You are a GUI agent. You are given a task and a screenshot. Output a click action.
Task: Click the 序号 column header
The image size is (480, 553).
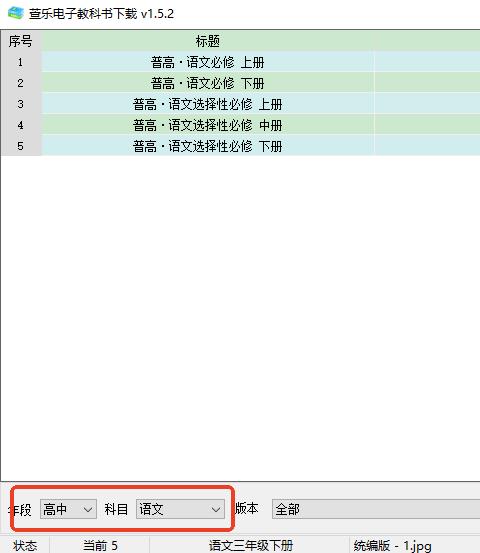click(x=21, y=41)
